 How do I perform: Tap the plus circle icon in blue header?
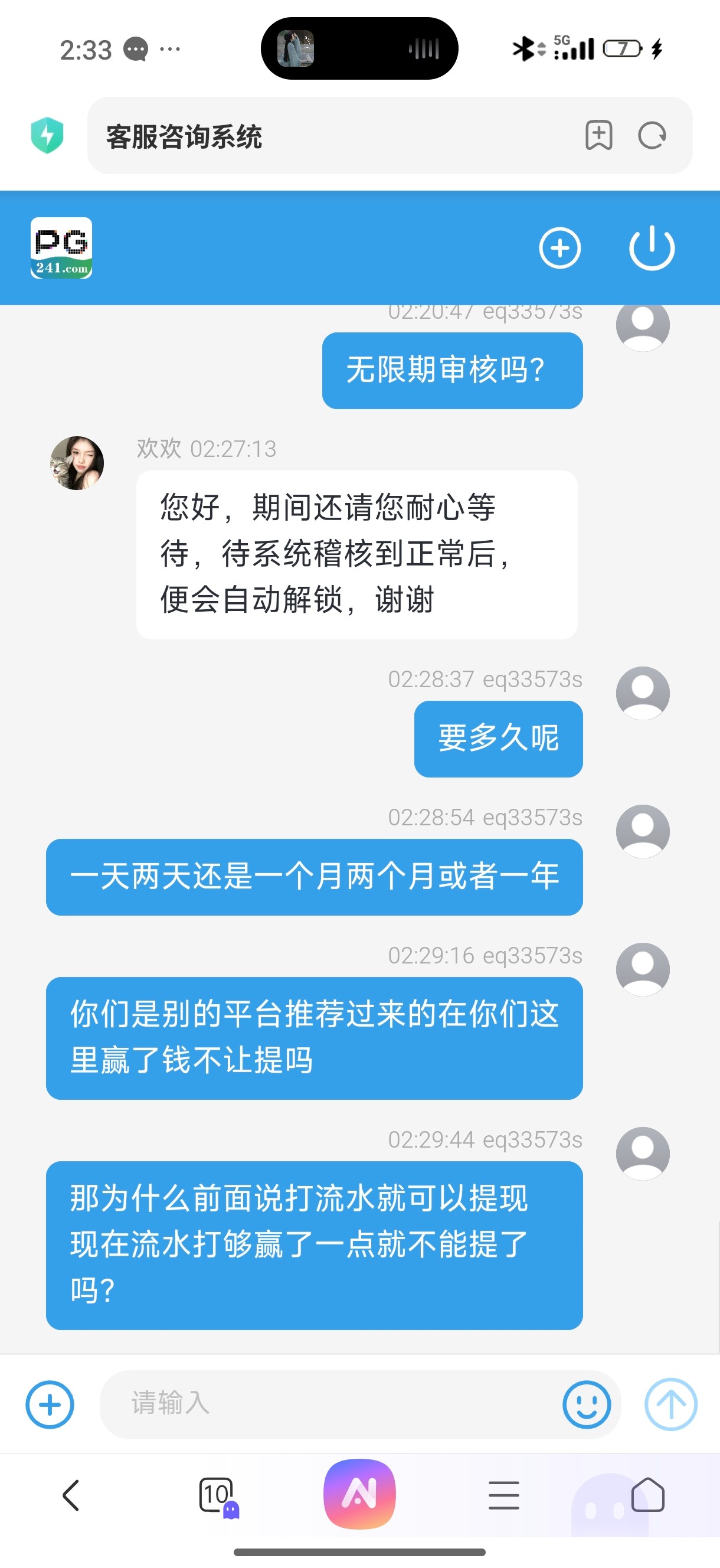(x=559, y=248)
